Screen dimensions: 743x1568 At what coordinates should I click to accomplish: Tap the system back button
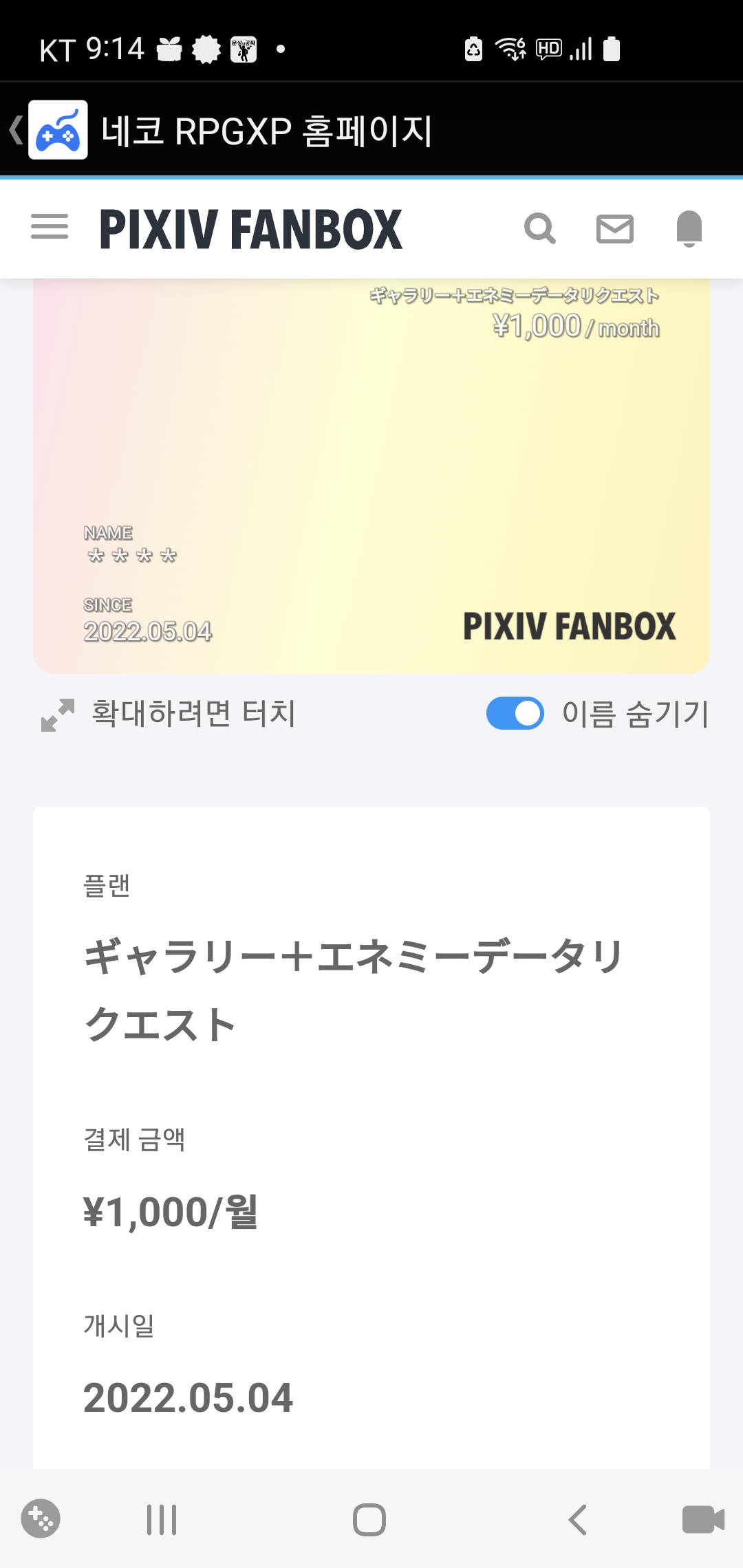(578, 1520)
